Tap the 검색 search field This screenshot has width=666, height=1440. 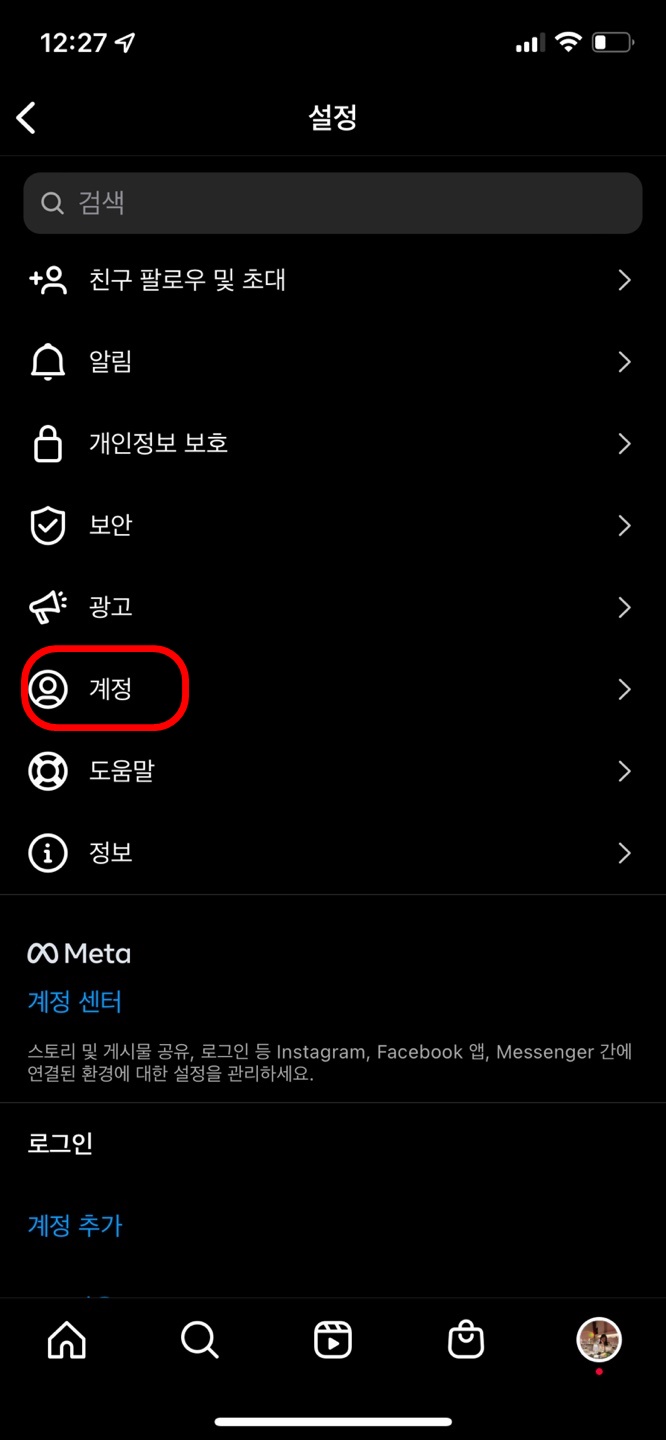pyautogui.click(x=332, y=203)
